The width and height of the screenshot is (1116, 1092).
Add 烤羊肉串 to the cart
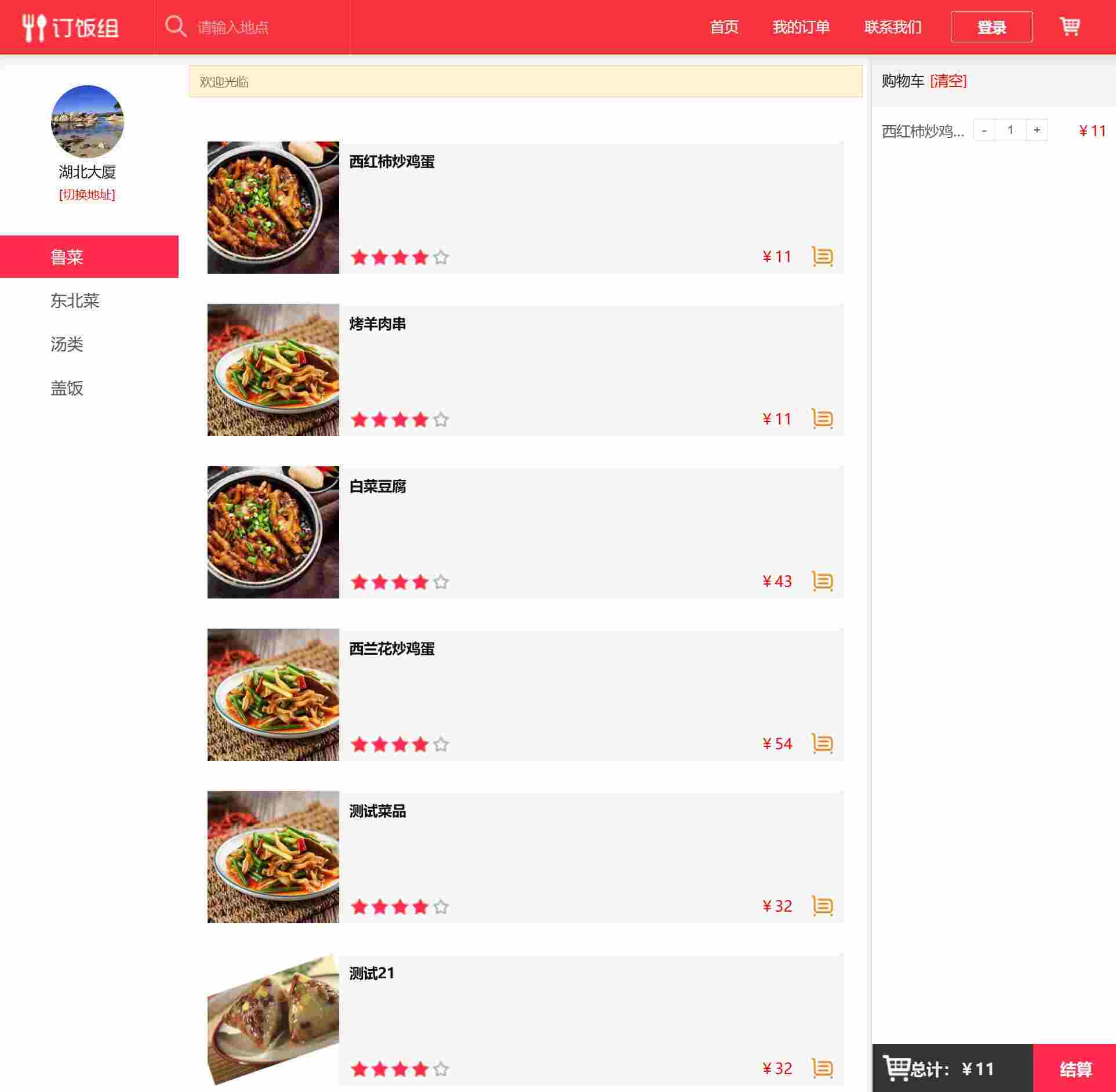click(822, 419)
